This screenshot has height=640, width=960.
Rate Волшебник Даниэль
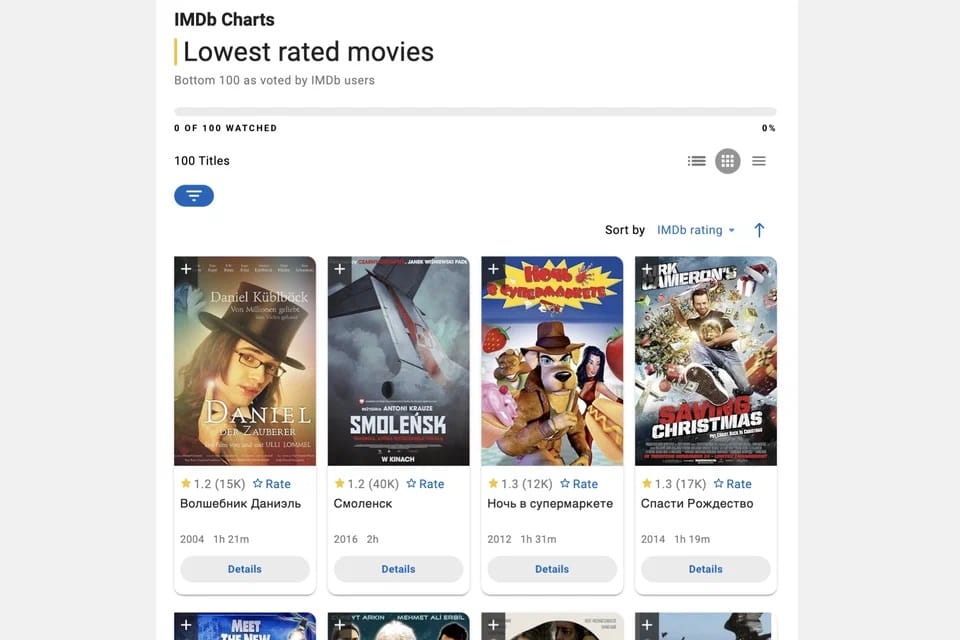[x=272, y=484]
